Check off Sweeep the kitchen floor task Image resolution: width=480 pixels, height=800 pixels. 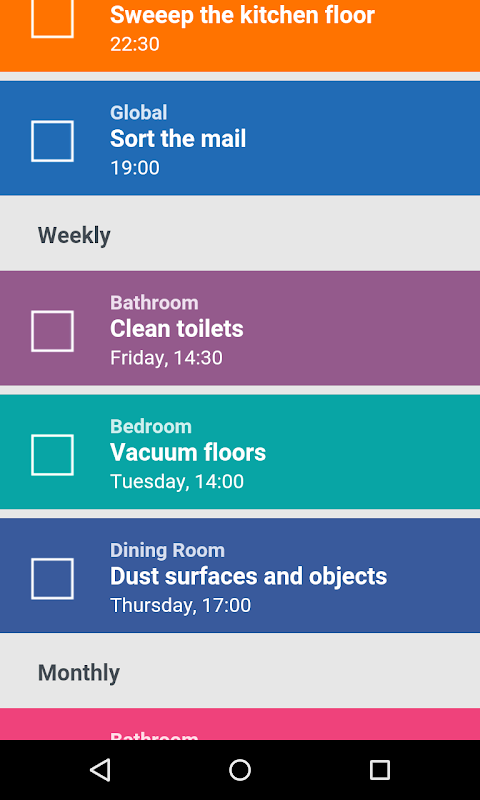[x=52, y=18]
